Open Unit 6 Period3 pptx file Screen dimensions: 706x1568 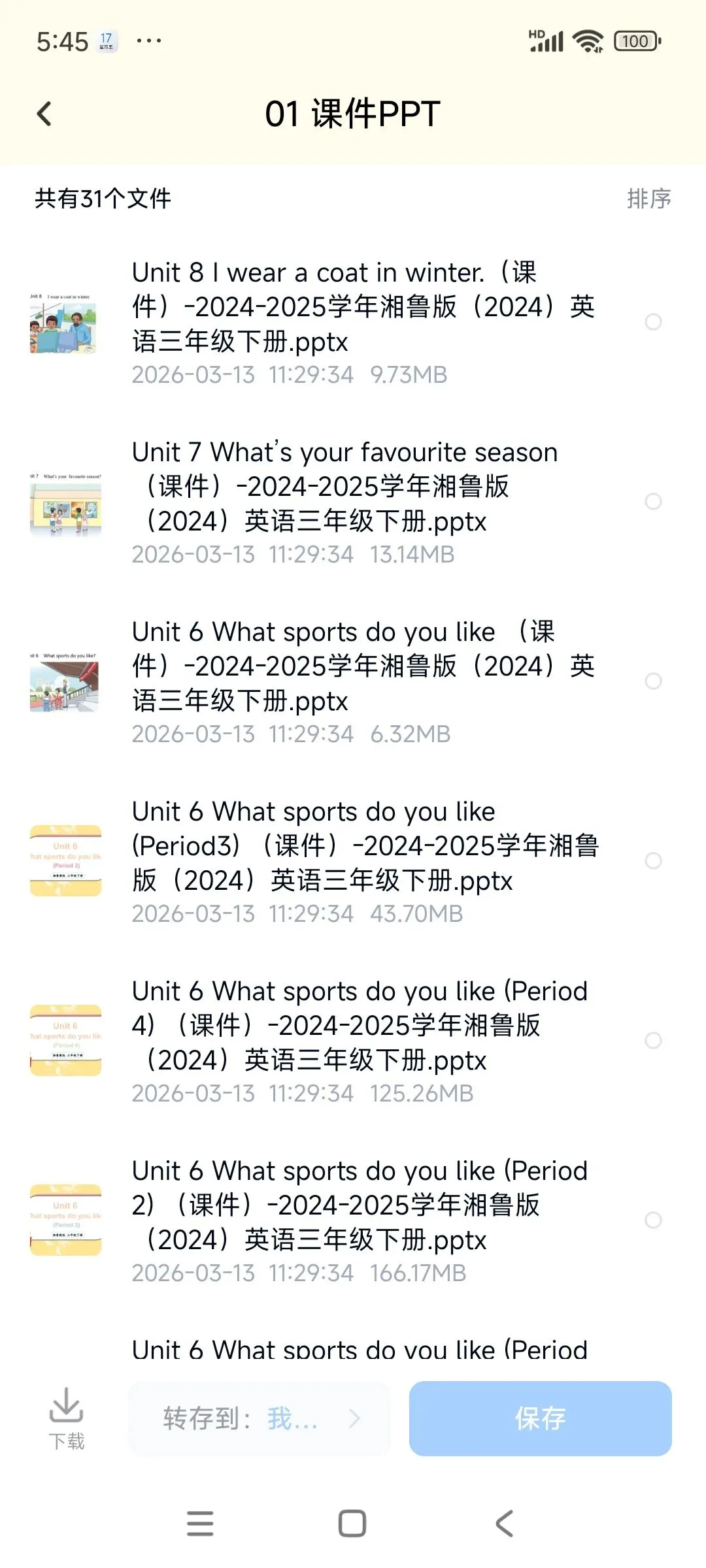363,845
